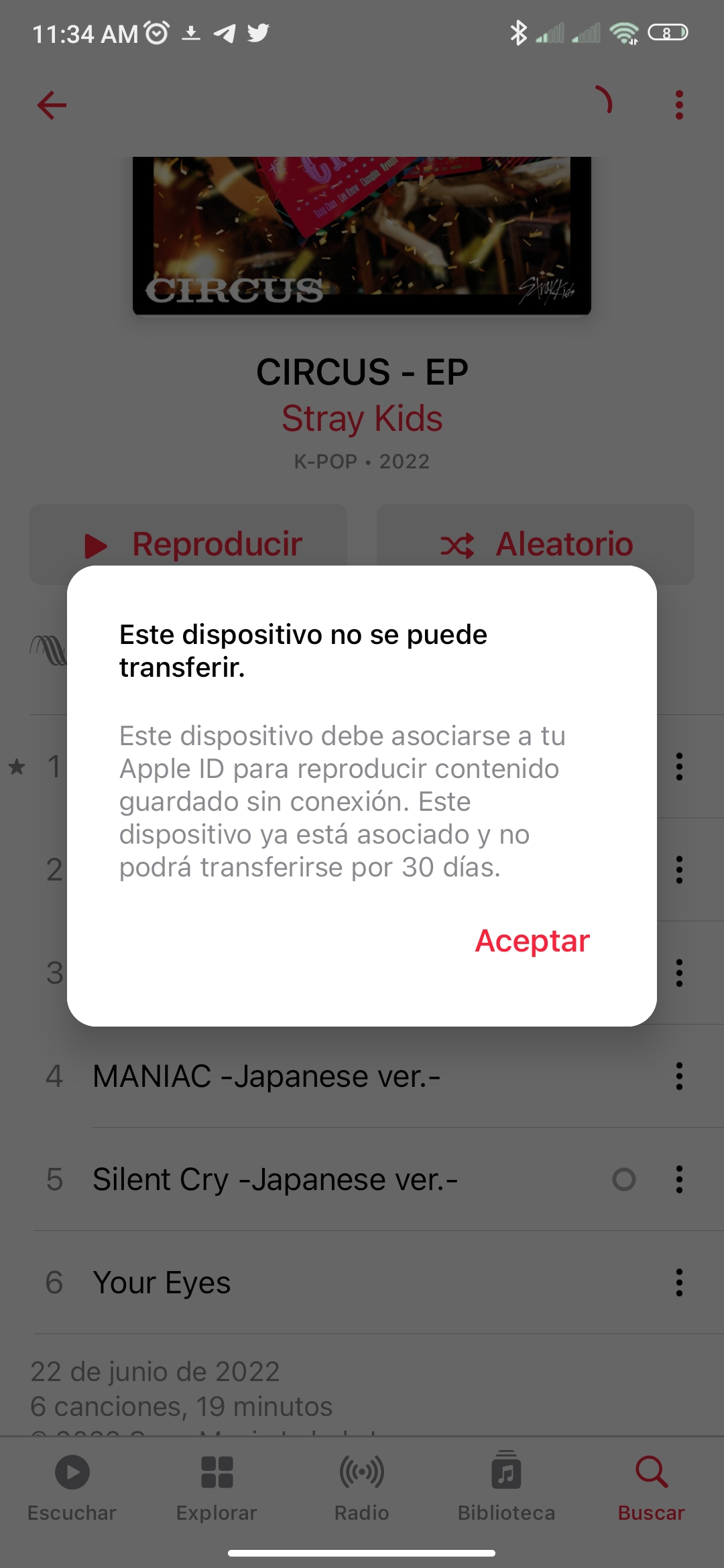Open the Stray Kids artist page
Screen dimensions: 724x1568
[x=362, y=419]
